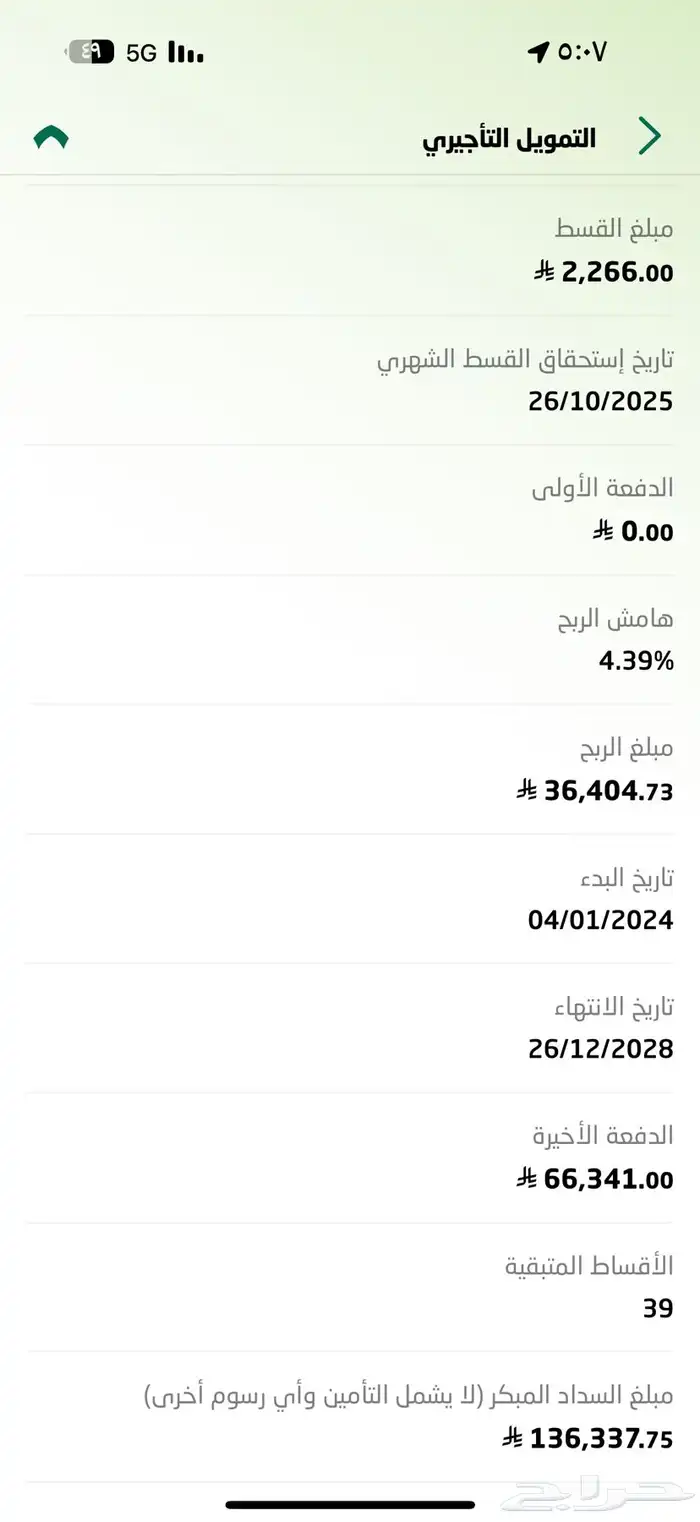Go back from the lease financing screen
The width and height of the screenshot is (700, 1522).
pos(650,137)
